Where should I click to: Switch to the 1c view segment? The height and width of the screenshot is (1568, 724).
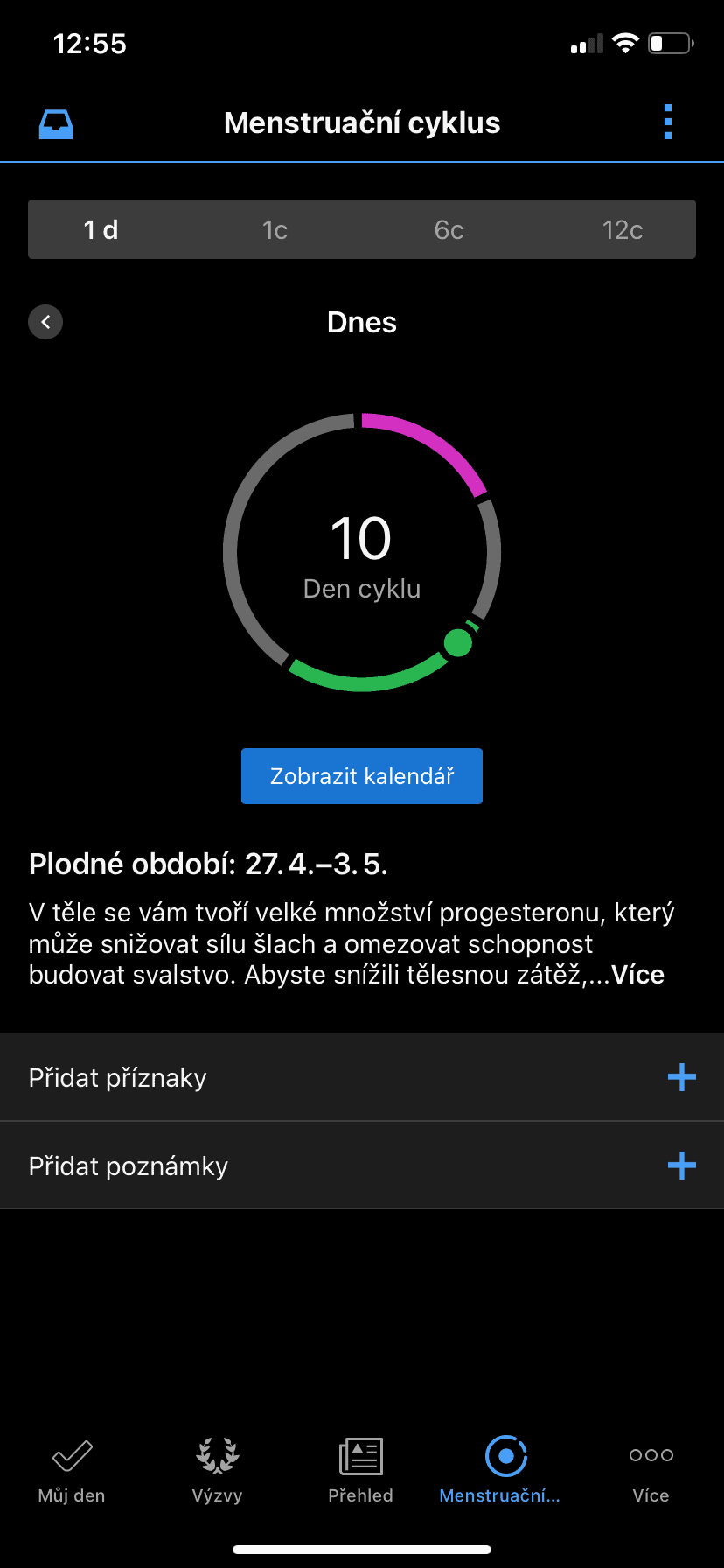click(275, 230)
